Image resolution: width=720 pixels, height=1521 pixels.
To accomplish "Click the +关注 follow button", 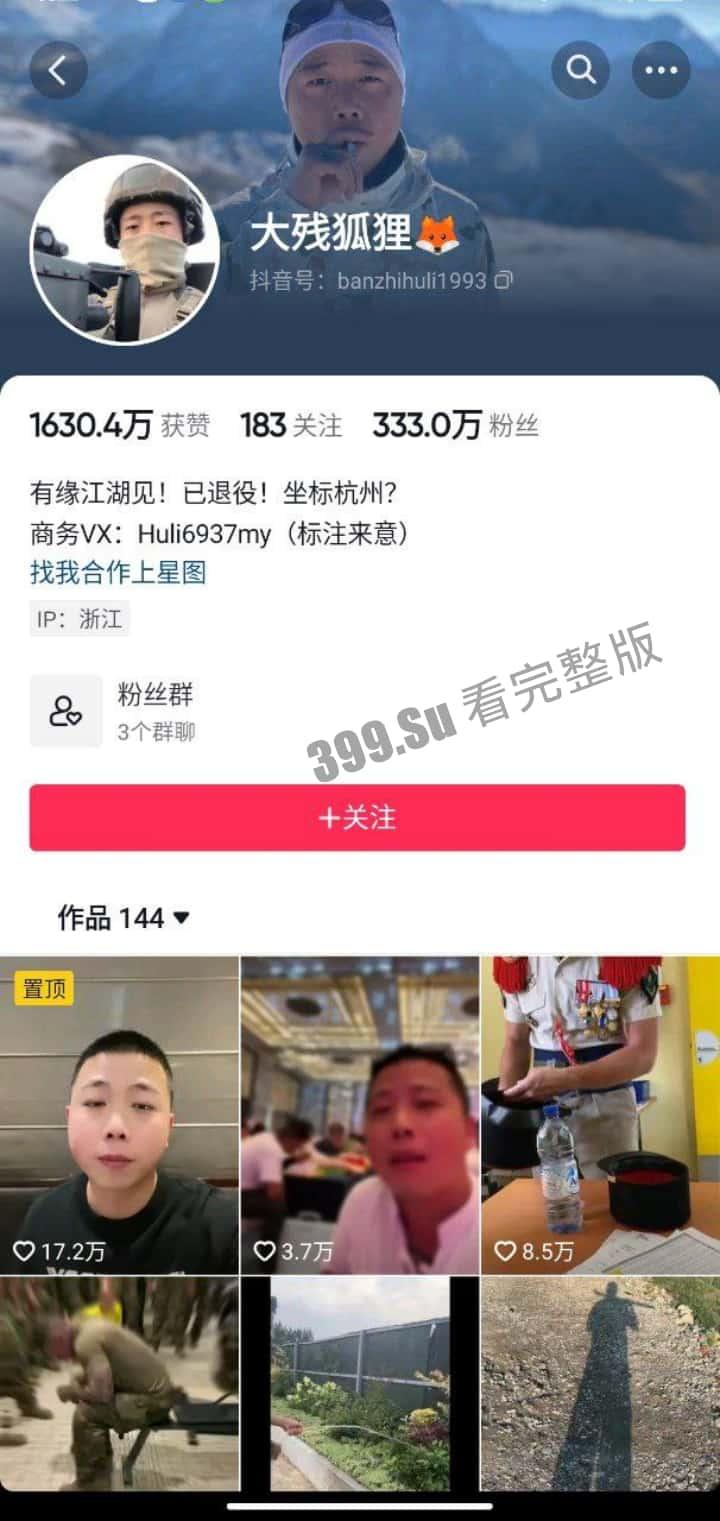I will click(360, 818).
